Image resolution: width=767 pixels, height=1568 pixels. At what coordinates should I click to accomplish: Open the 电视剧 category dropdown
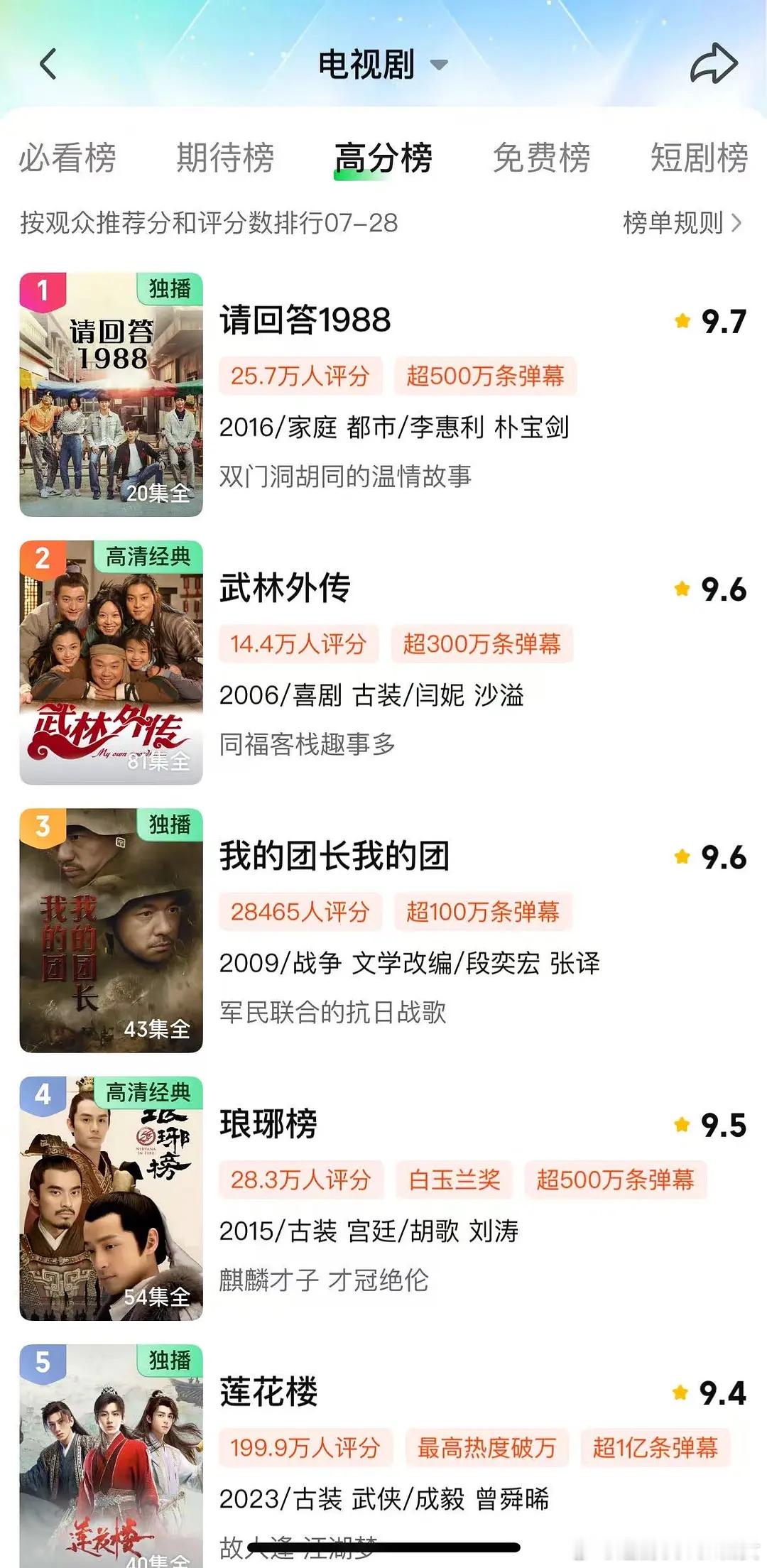[x=382, y=65]
